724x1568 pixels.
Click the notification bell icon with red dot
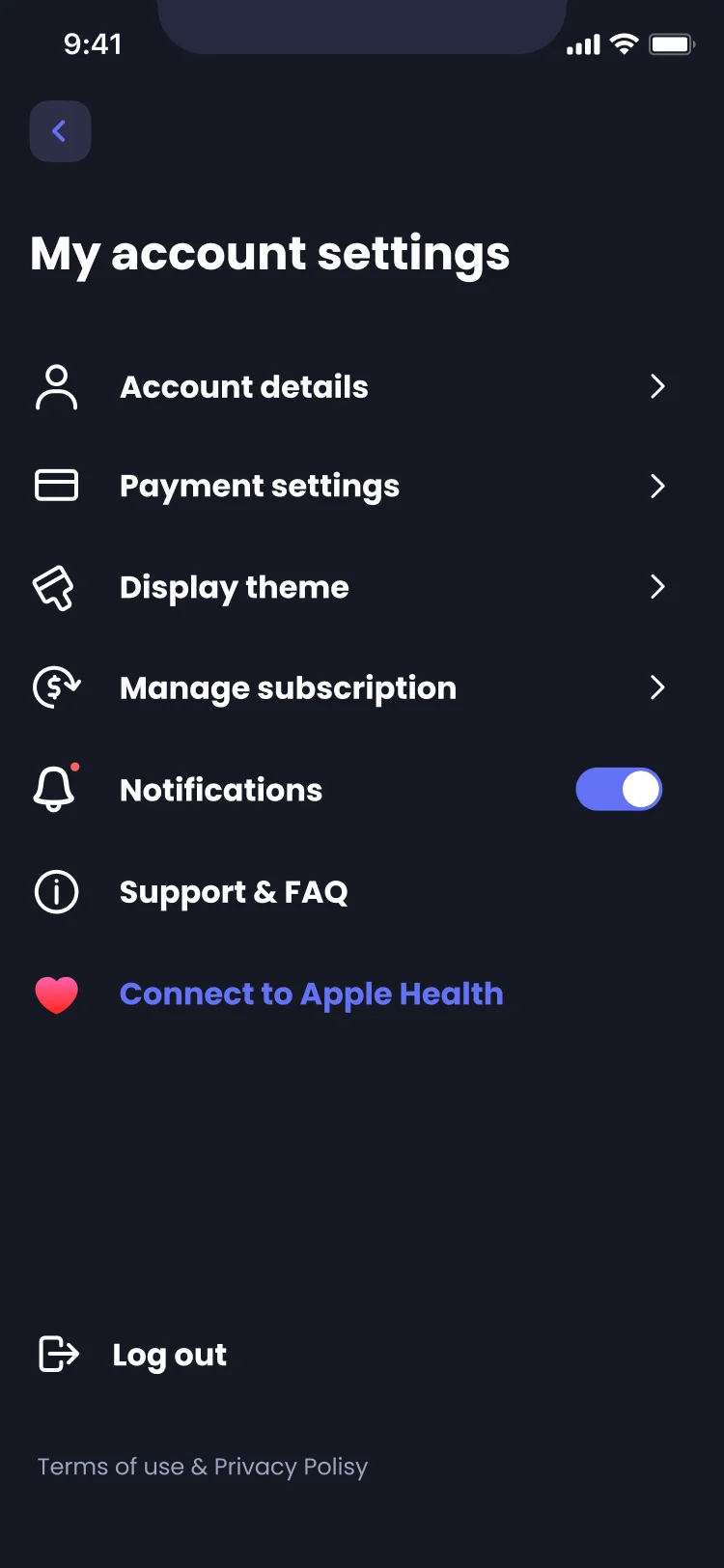(56, 789)
